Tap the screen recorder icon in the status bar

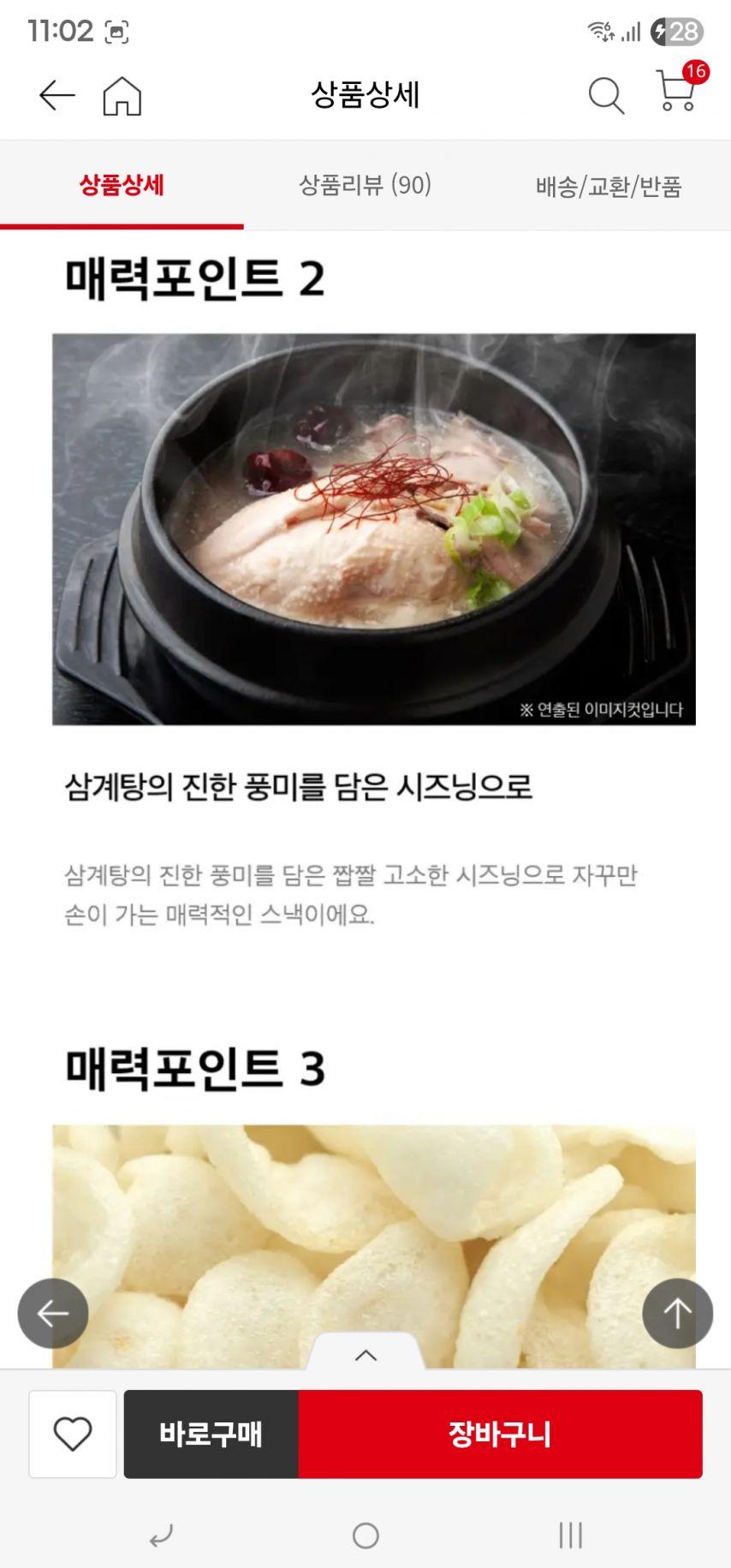[x=116, y=30]
